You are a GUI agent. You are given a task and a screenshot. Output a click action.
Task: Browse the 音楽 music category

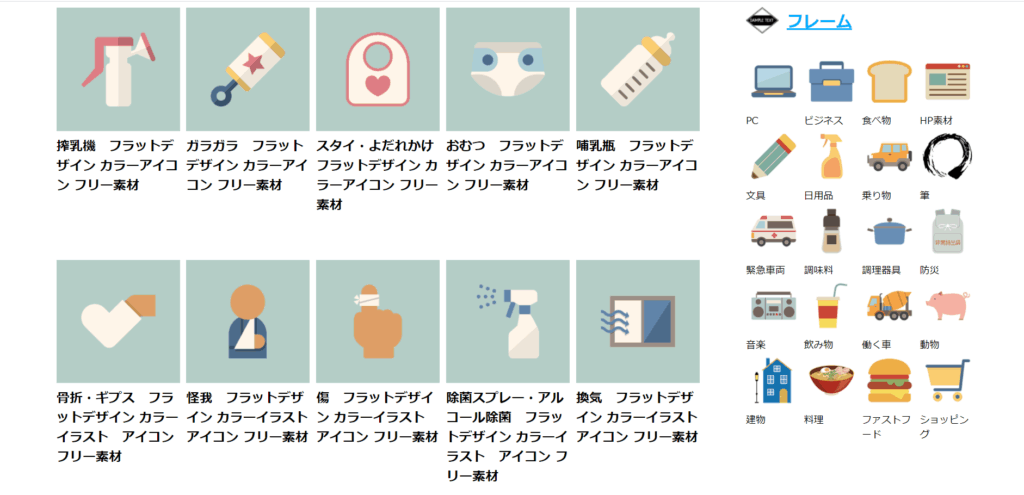773,305
